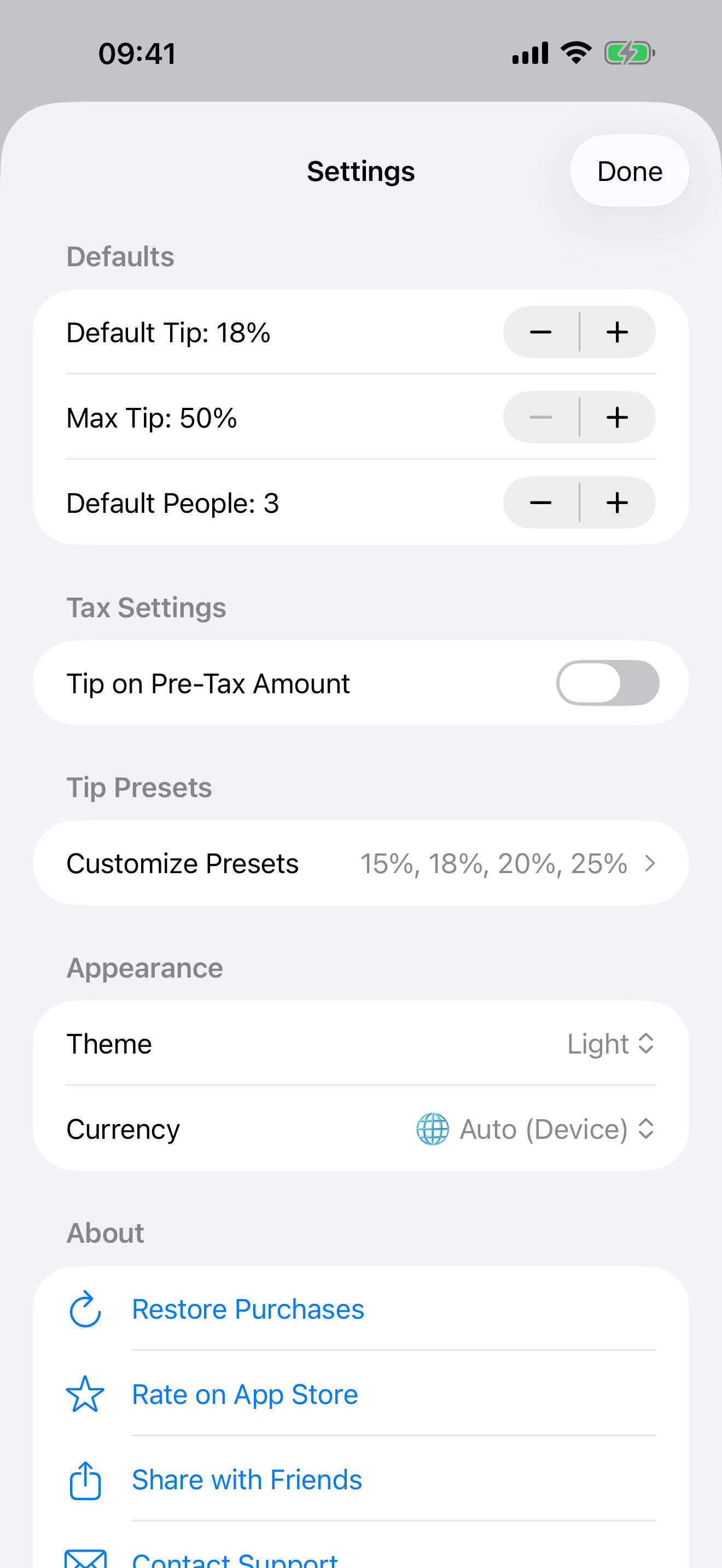
Task: Toggle the pre-tax tipping switch off
Action: point(608,682)
